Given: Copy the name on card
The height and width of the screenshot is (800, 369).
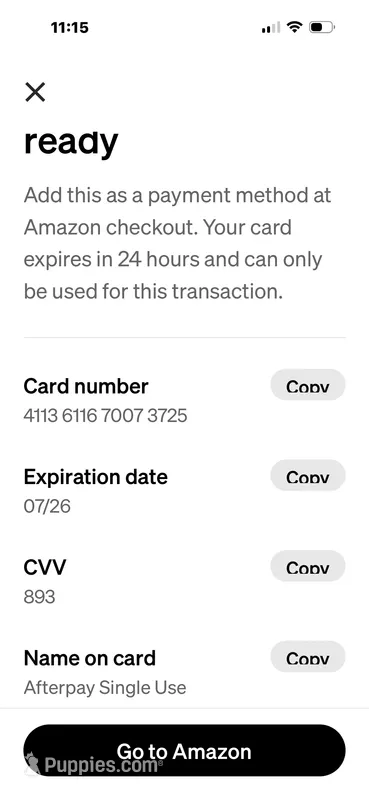Looking at the screenshot, I should click(x=308, y=657).
